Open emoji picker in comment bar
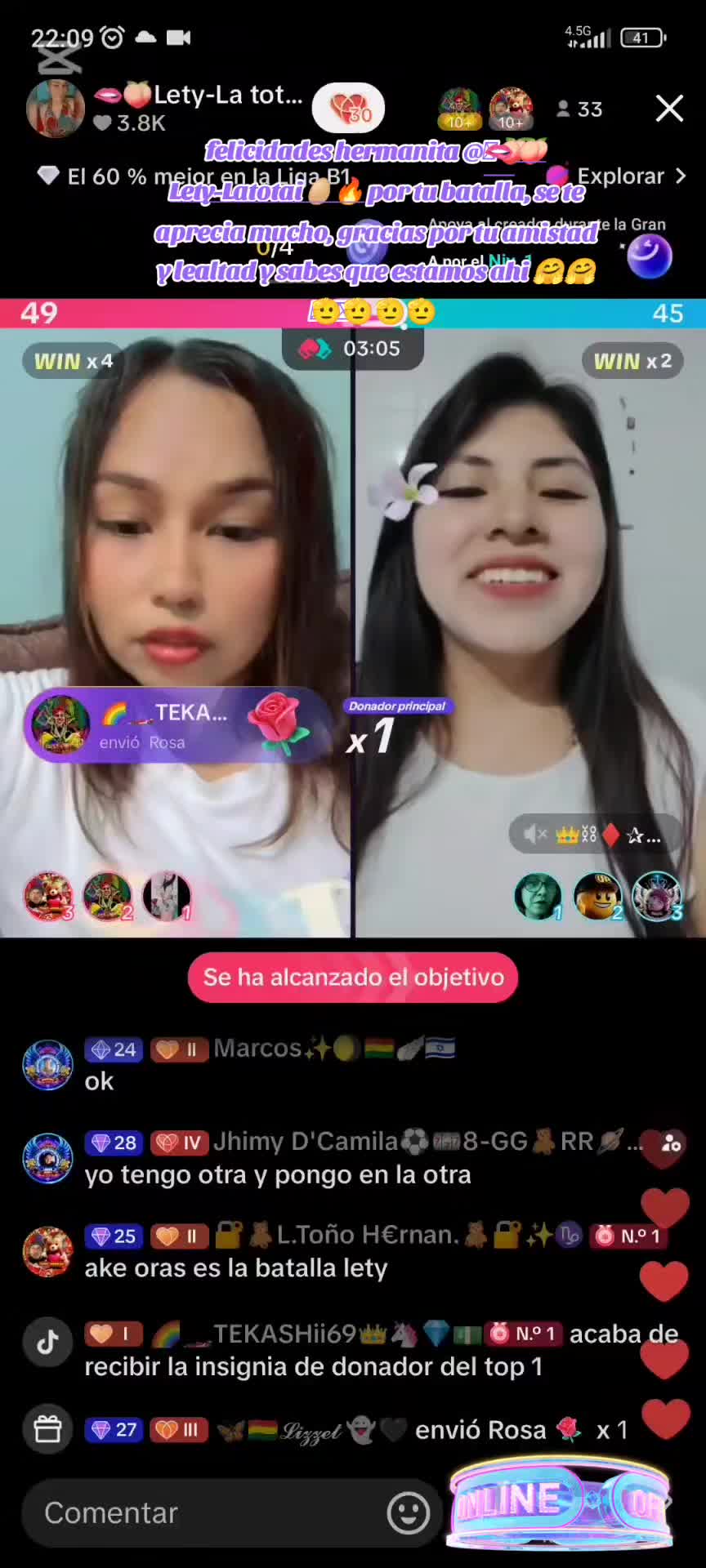Viewport: 706px width, 1568px height. pos(408,1512)
